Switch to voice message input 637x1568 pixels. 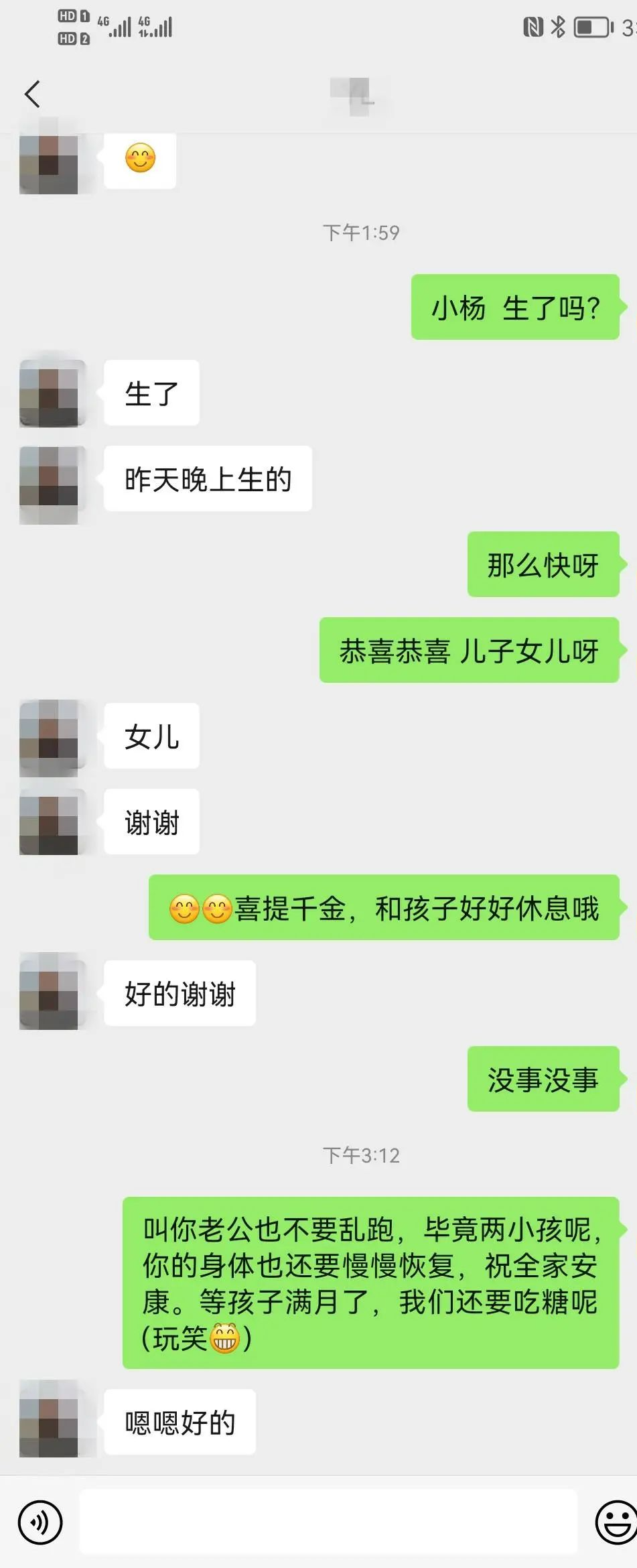click(40, 1522)
